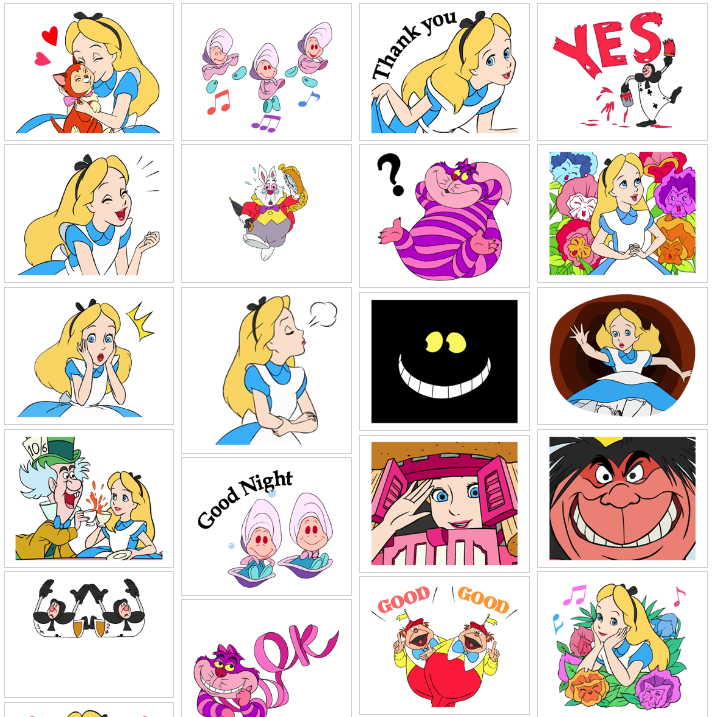
Task: Pick the 'Thank you' Alice sticker
Action: 444,72
